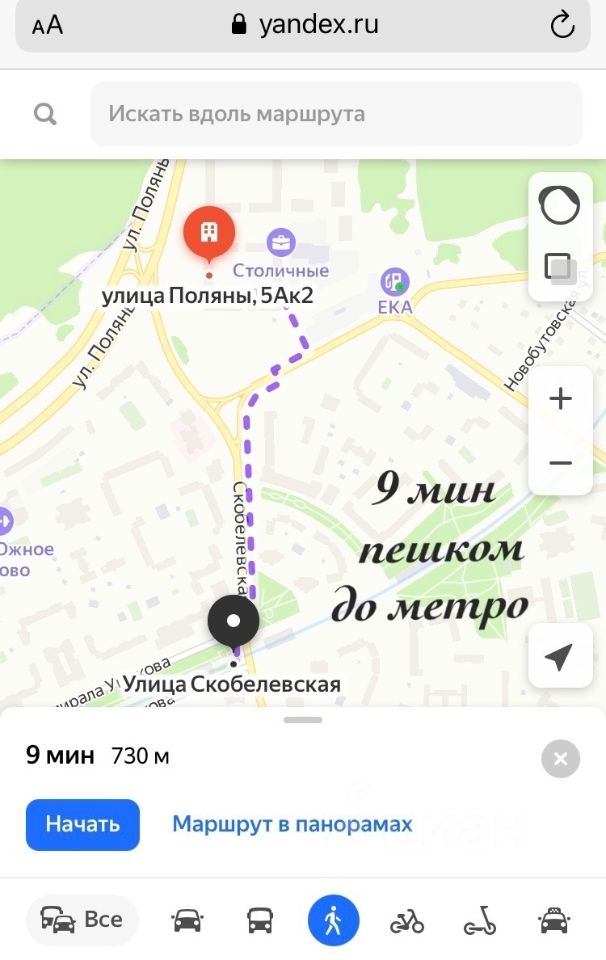The width and height of the screenshot is (606, 960).
Task: Select the taxi route mode
Action: click(554, 920)
